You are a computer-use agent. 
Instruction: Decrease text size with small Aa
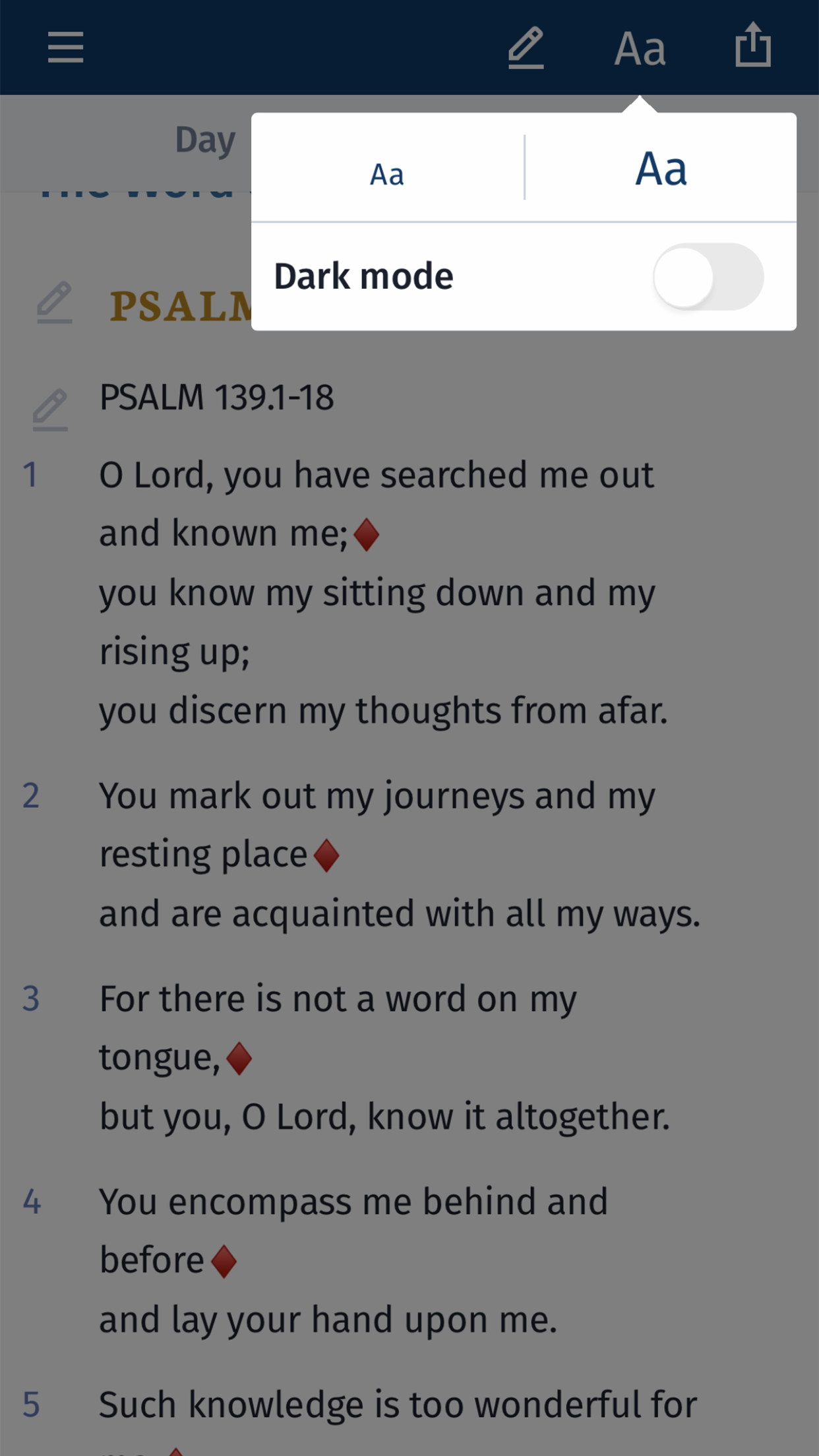click(x=387, y=174)
